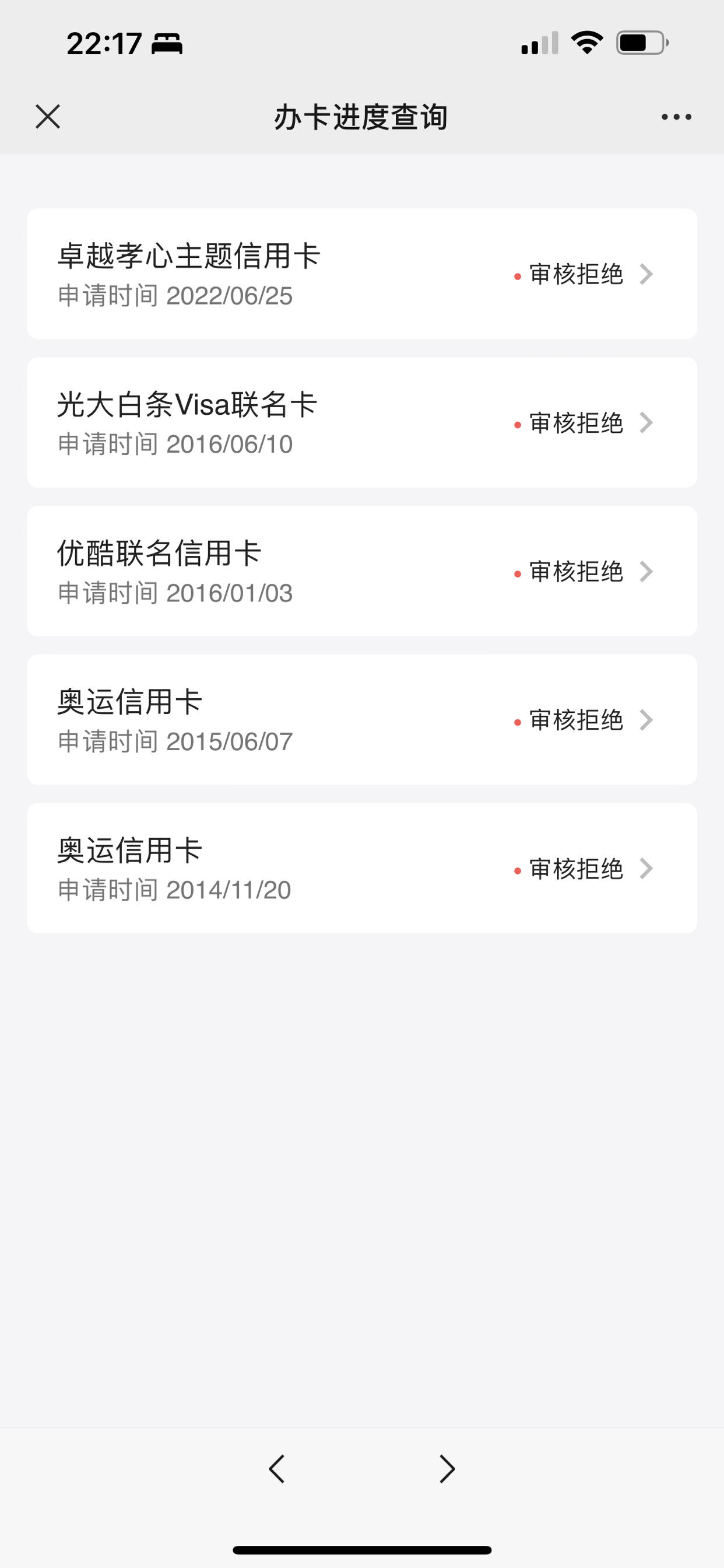Close the 办卡进度查询 page
Screen dimensions: 724x1568
point(48,116)
